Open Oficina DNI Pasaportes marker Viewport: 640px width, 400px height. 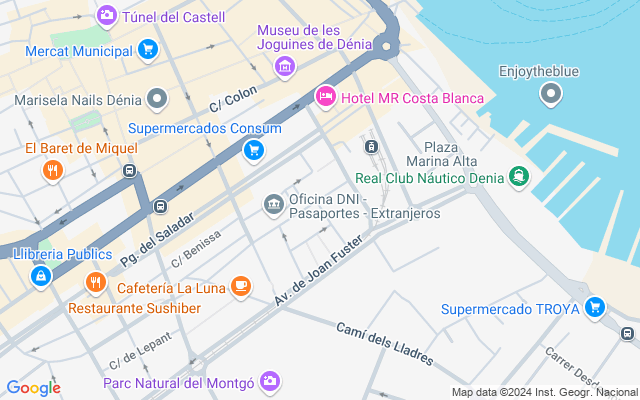tap(273, 205)
